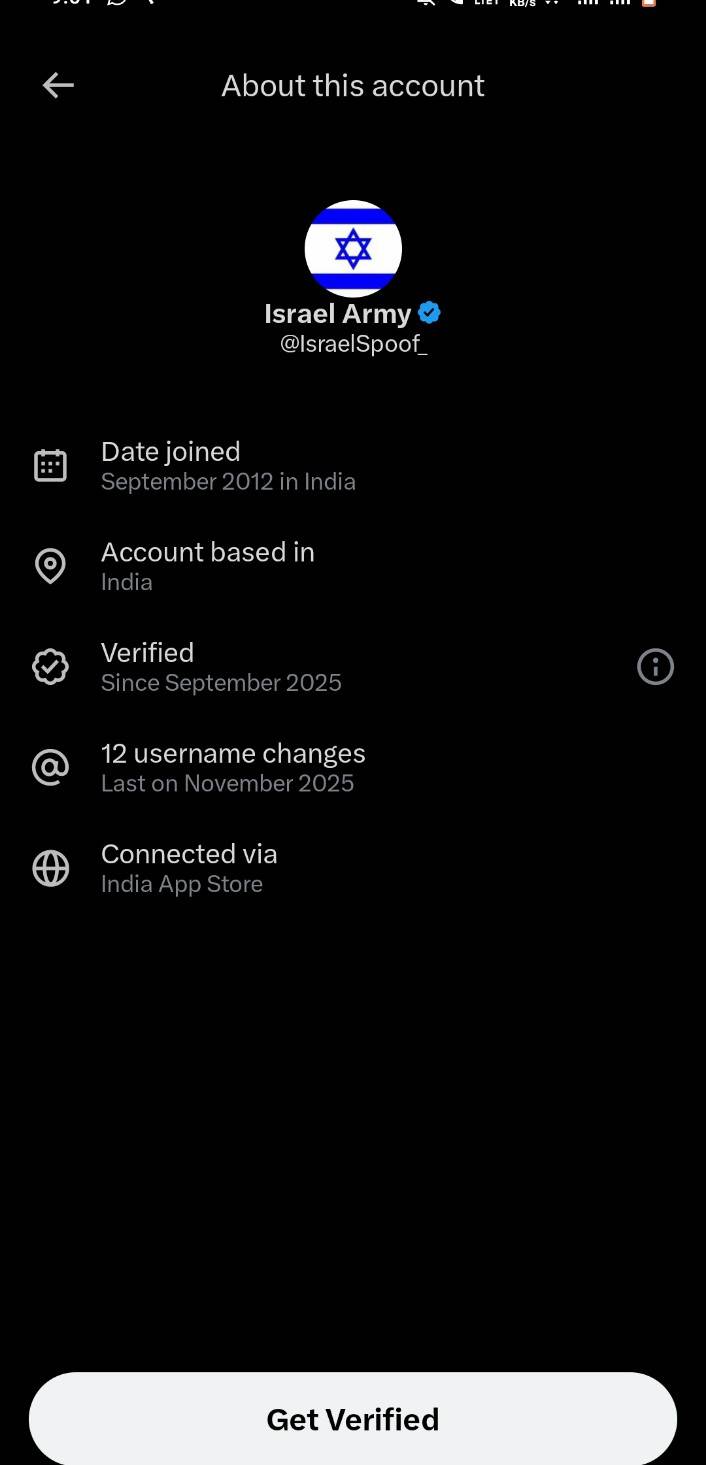
Task: Open the info icon beside Verified
Action: 655,667
